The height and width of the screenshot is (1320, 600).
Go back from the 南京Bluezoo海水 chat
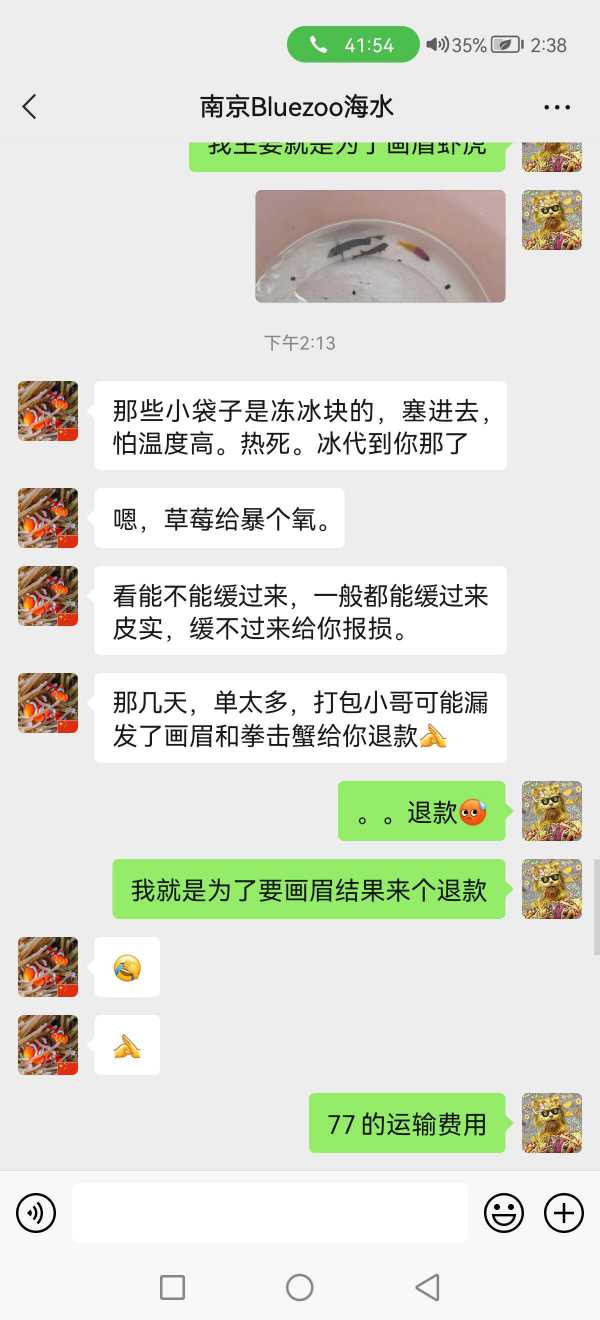(x=29, y=106)
